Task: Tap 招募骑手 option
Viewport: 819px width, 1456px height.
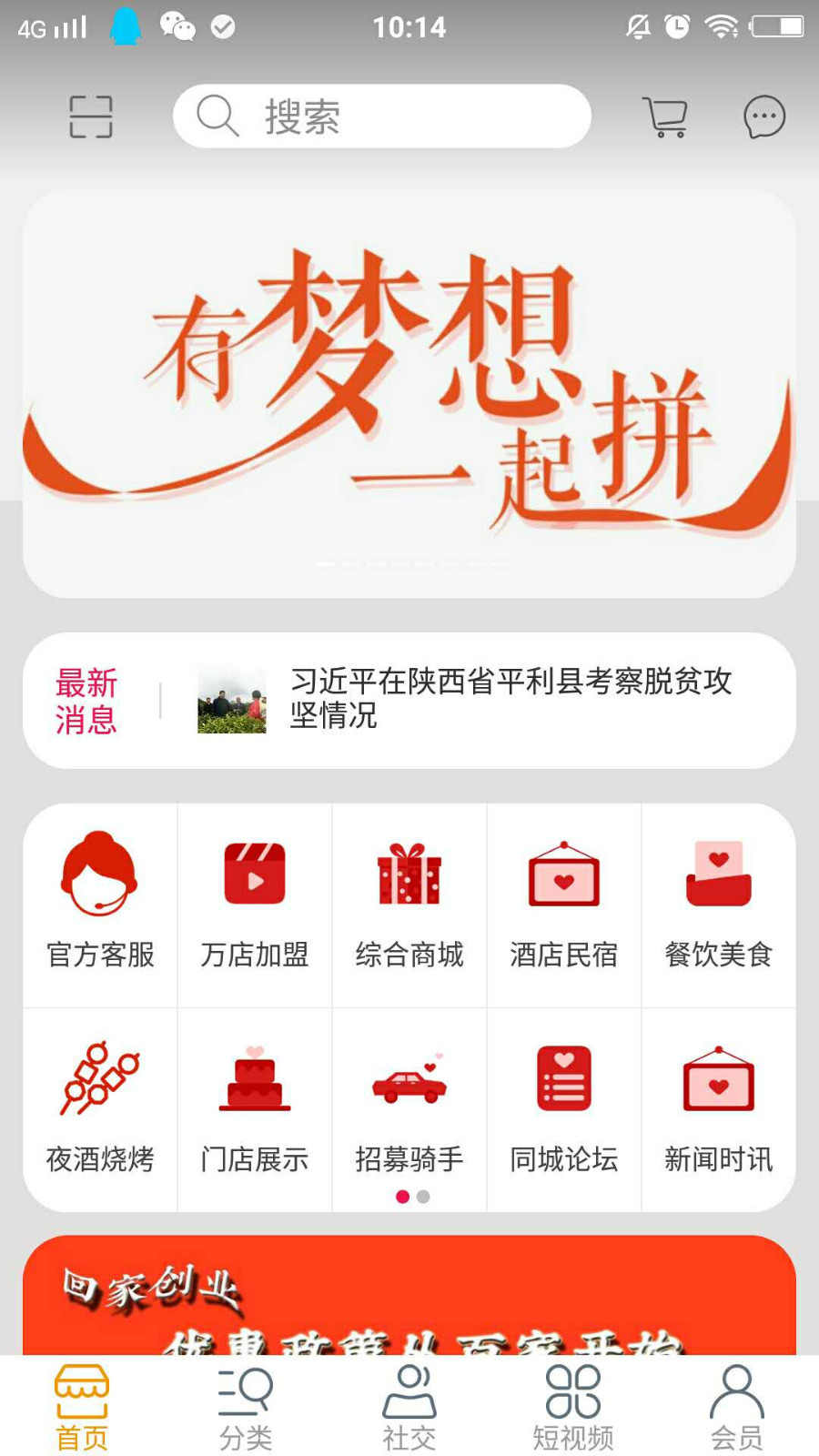Action: (409, 1107)
